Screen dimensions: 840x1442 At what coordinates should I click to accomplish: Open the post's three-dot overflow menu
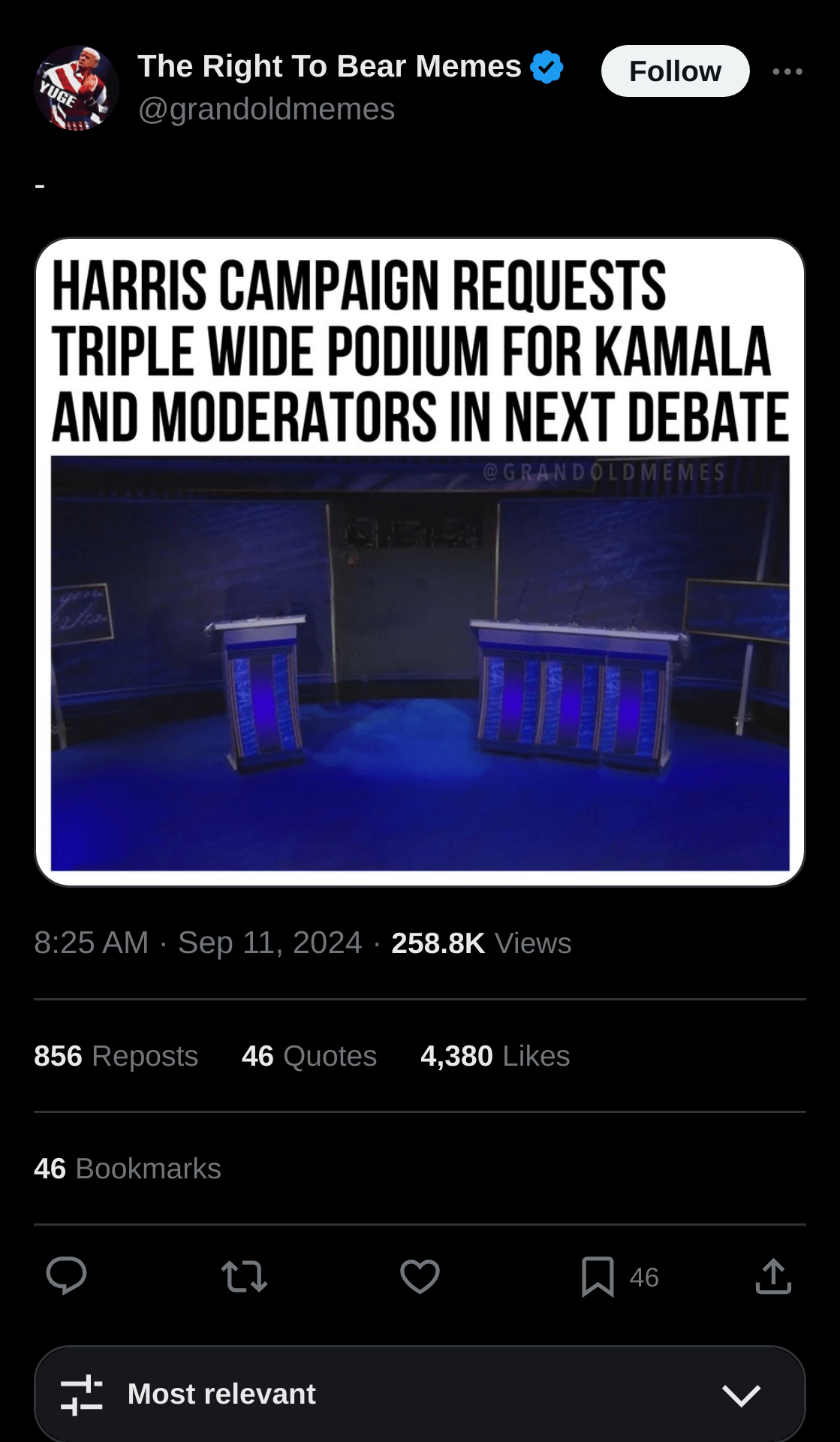[787, 71]
